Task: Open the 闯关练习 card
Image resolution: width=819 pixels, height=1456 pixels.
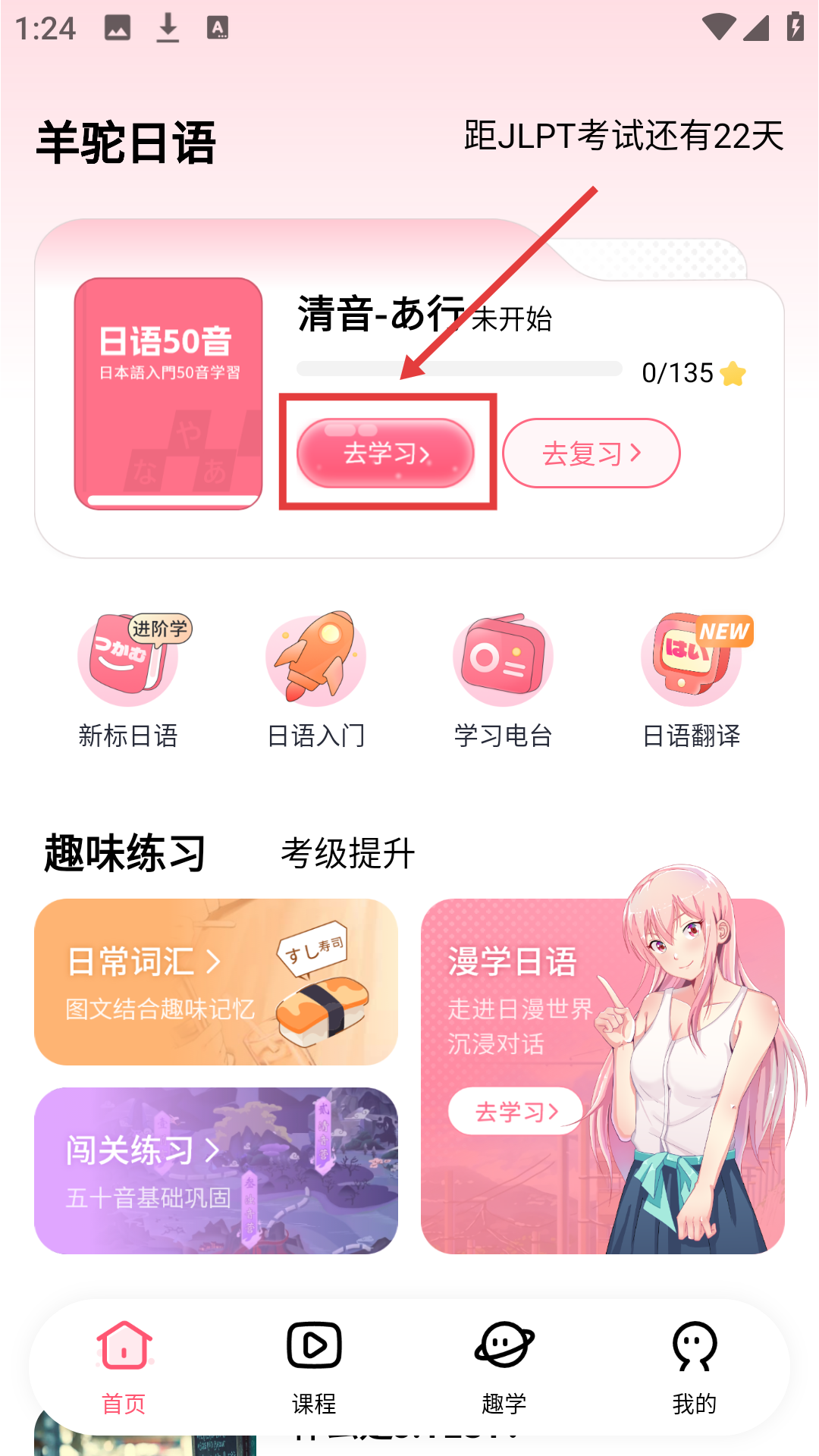Action: click(x=216, y=1170)
